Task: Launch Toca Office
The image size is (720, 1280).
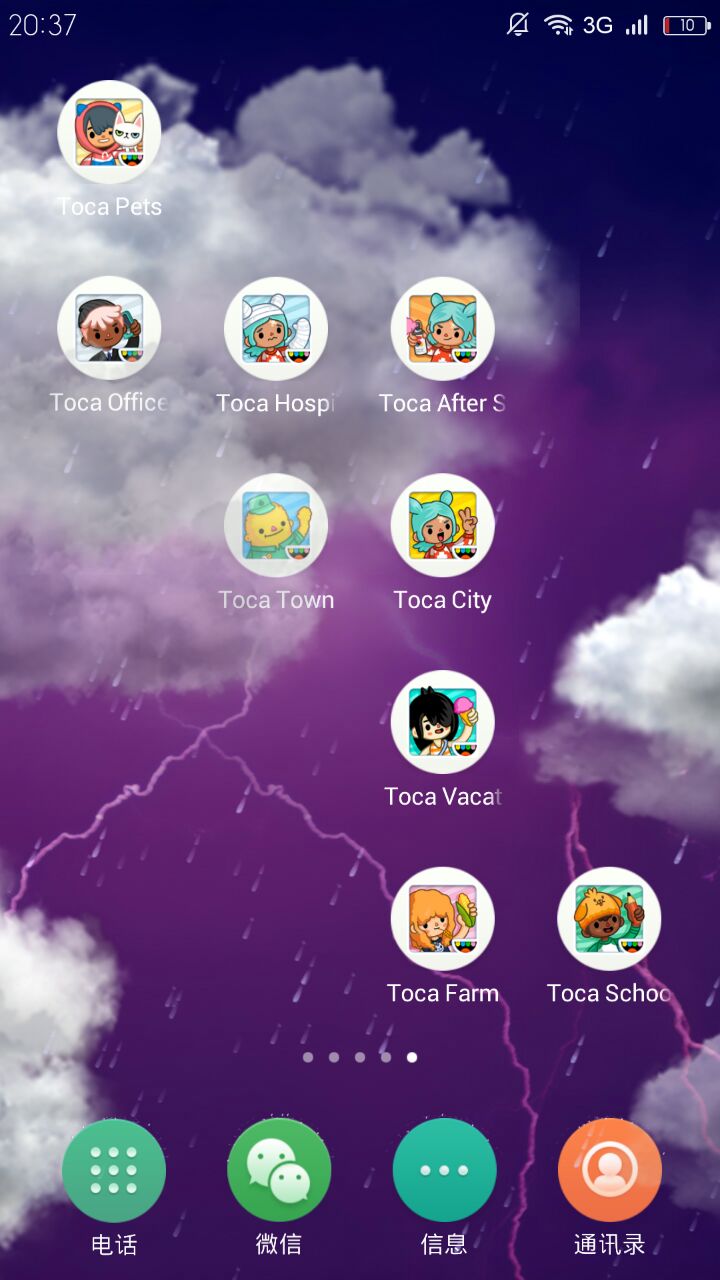Action: pyautogui.click(x=109, y=328)
